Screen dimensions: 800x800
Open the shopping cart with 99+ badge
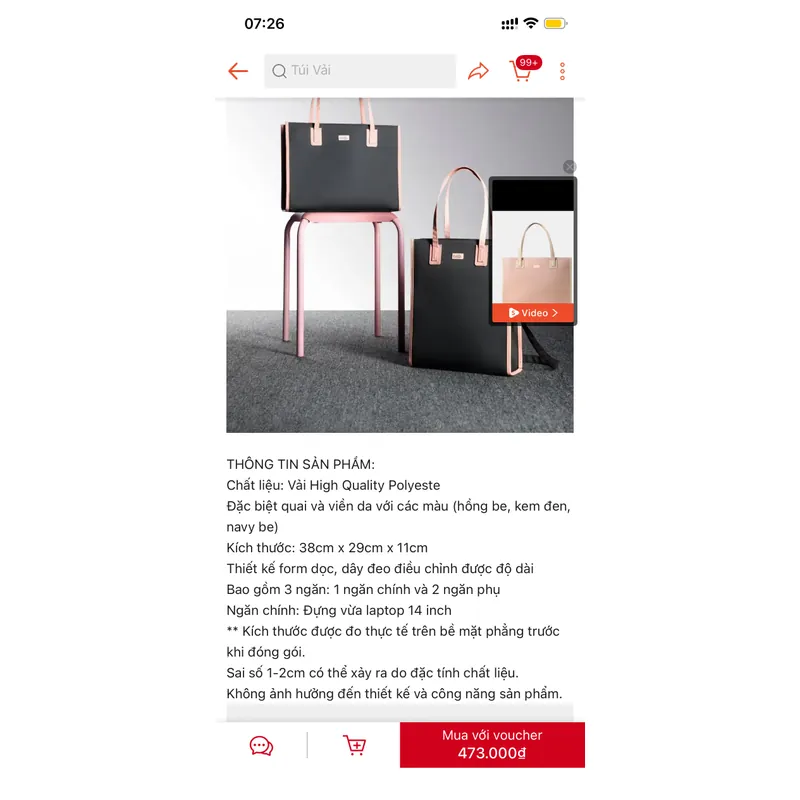(x=522, y=71)
